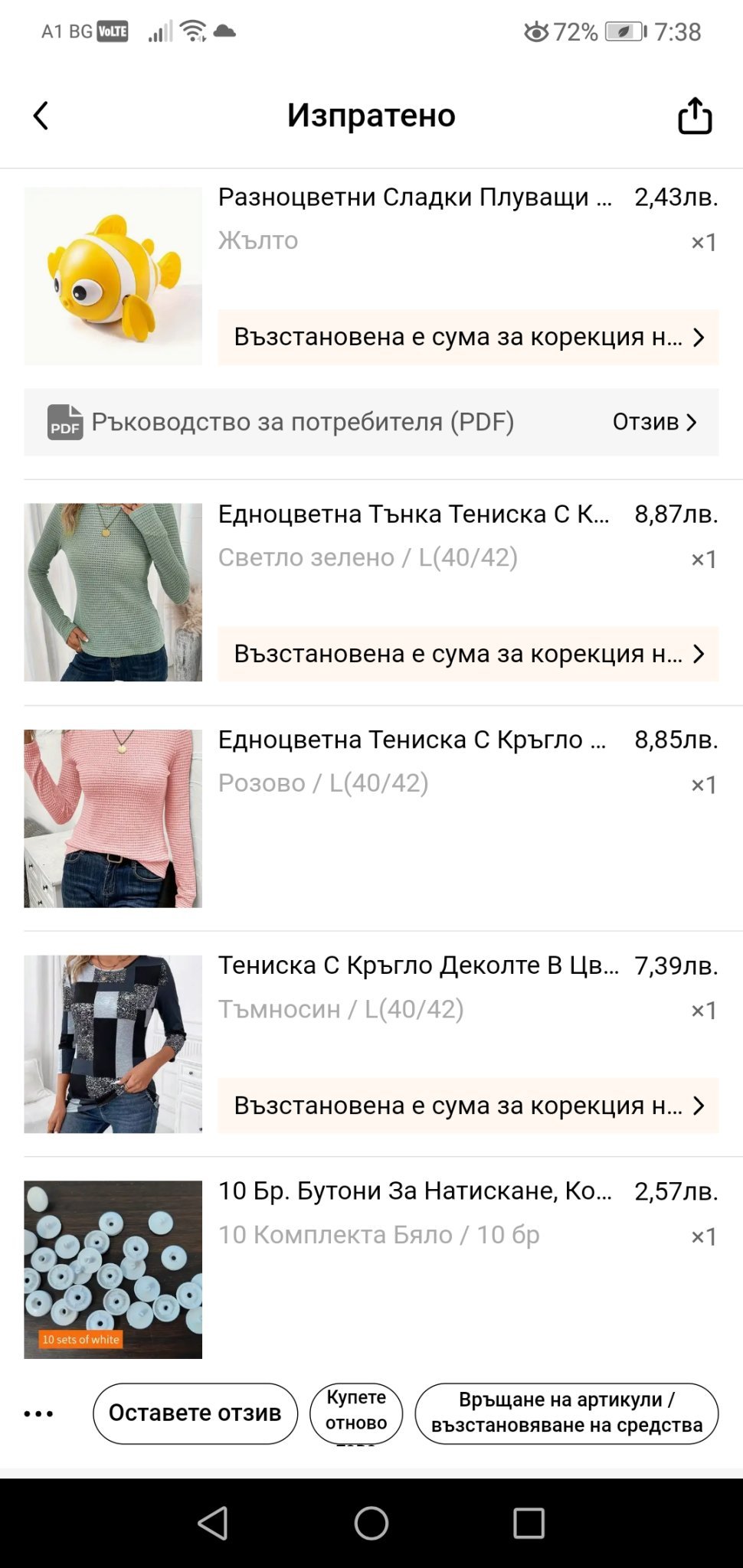Tap the Отзив link
The width and height of the screenshot is (743, 1568).
[654, 422]
